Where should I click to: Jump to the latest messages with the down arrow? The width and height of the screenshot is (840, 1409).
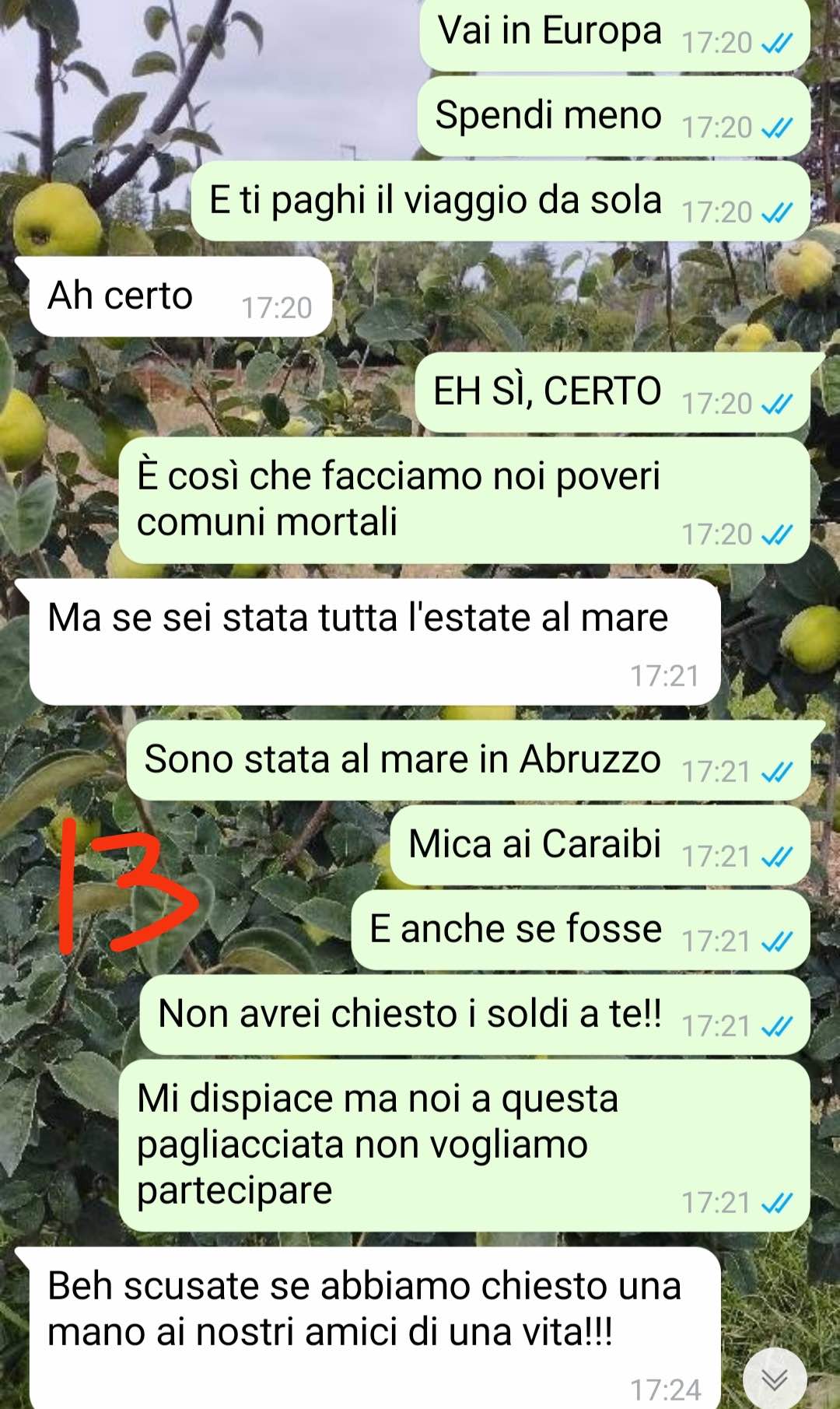(774, 1379)
